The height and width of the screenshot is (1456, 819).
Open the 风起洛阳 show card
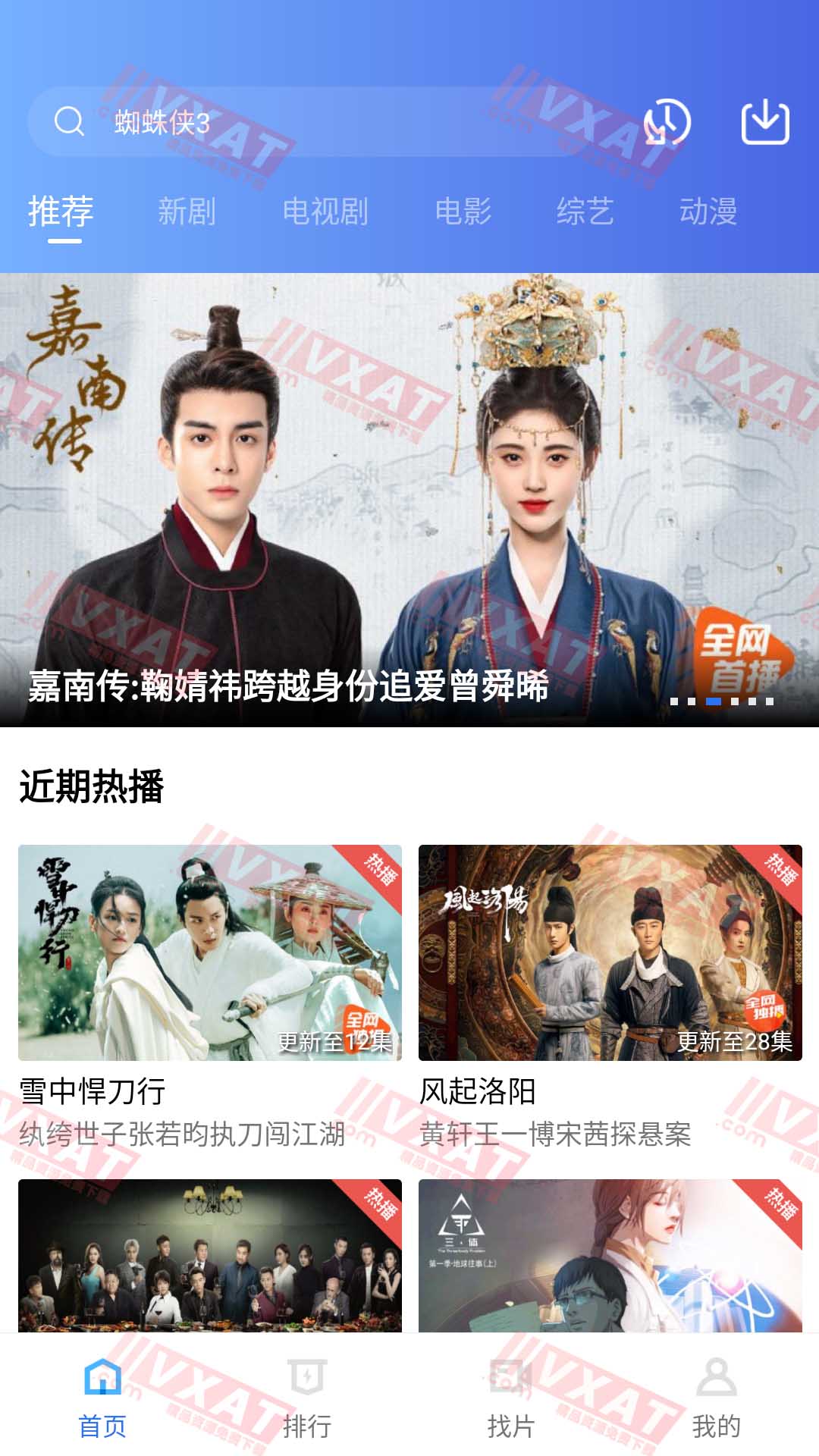point(610,952)
